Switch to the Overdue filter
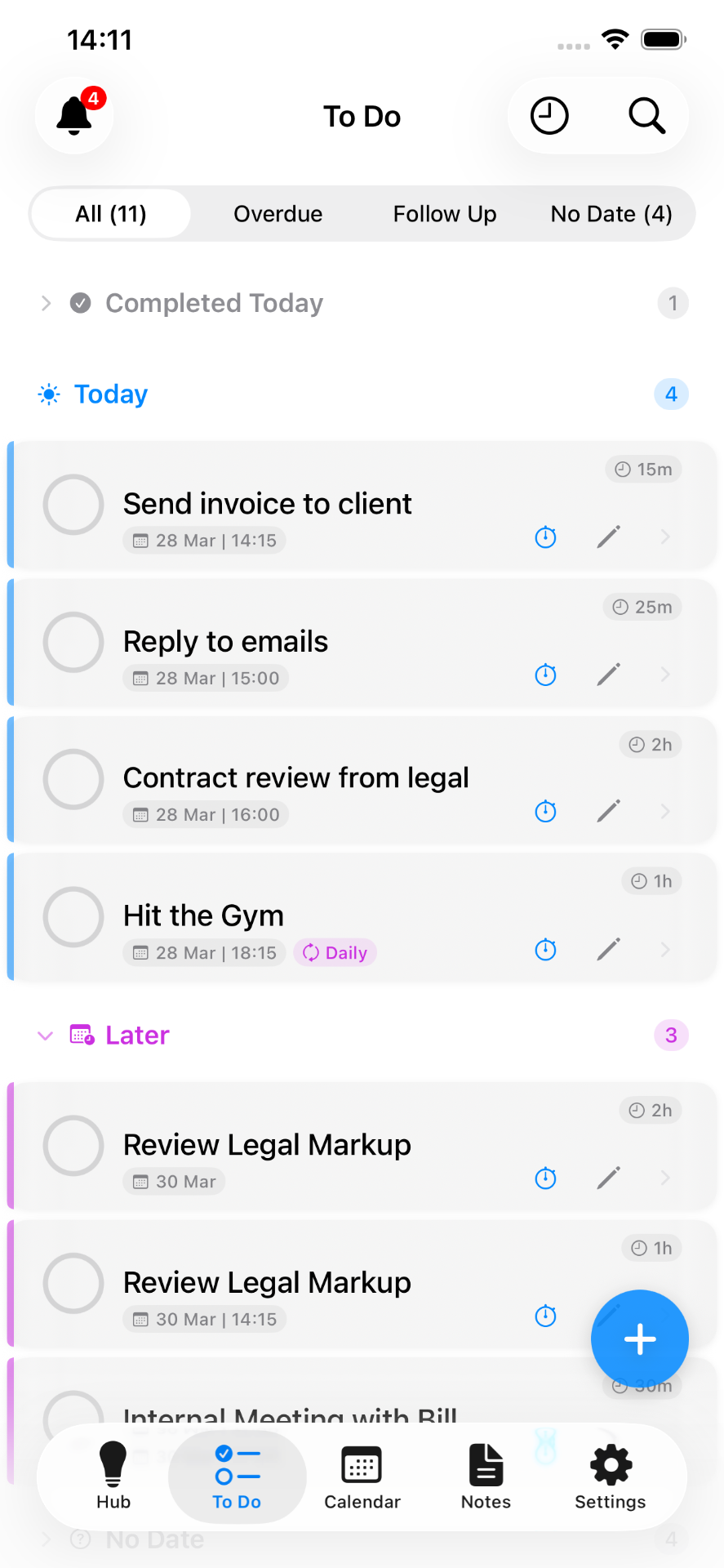The height and width of the screenshot is (1568, 724). (278, 214)
